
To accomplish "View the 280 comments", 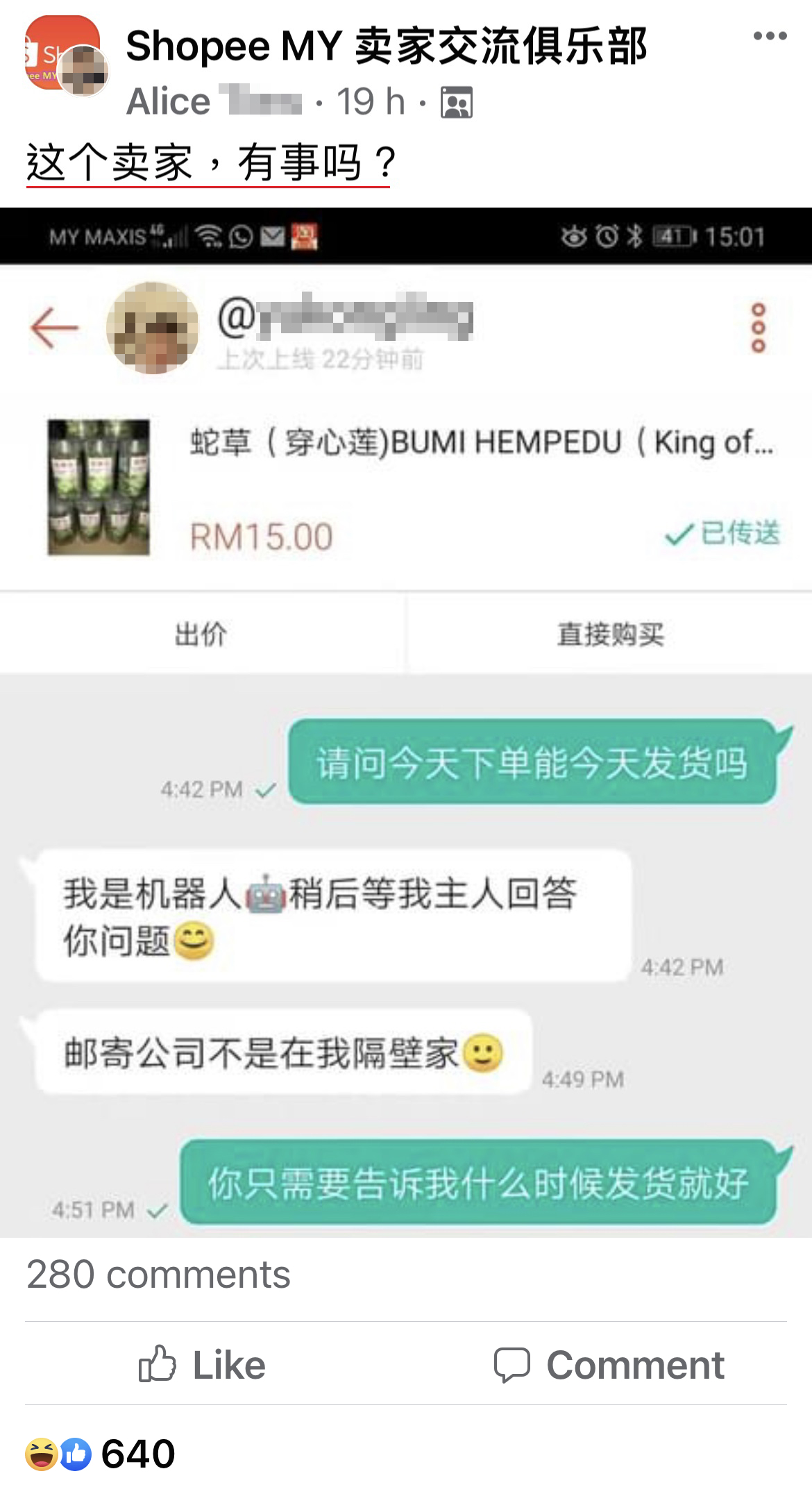I will coord(158,1275).
